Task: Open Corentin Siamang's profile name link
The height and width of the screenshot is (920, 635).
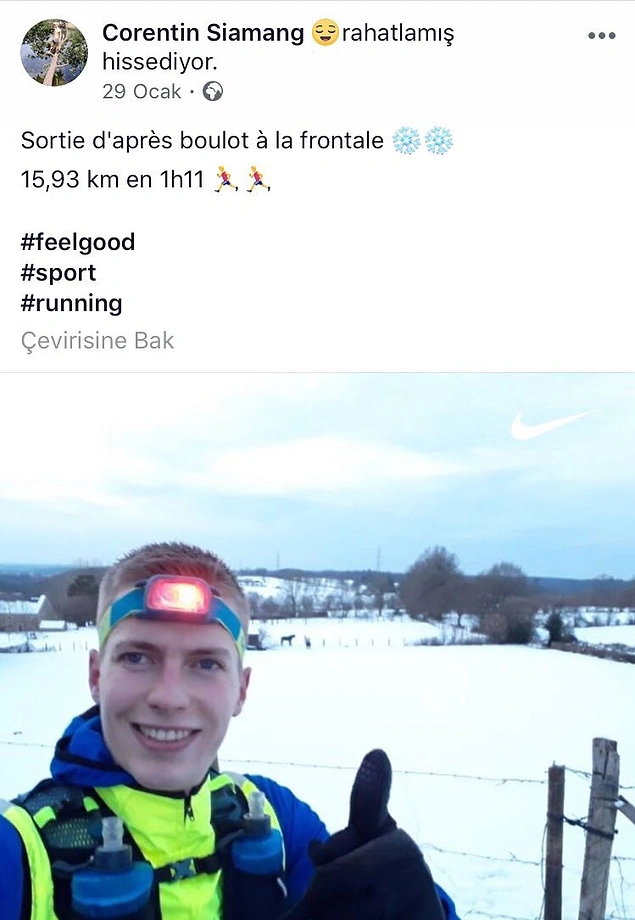Action: tap(203, 33)
